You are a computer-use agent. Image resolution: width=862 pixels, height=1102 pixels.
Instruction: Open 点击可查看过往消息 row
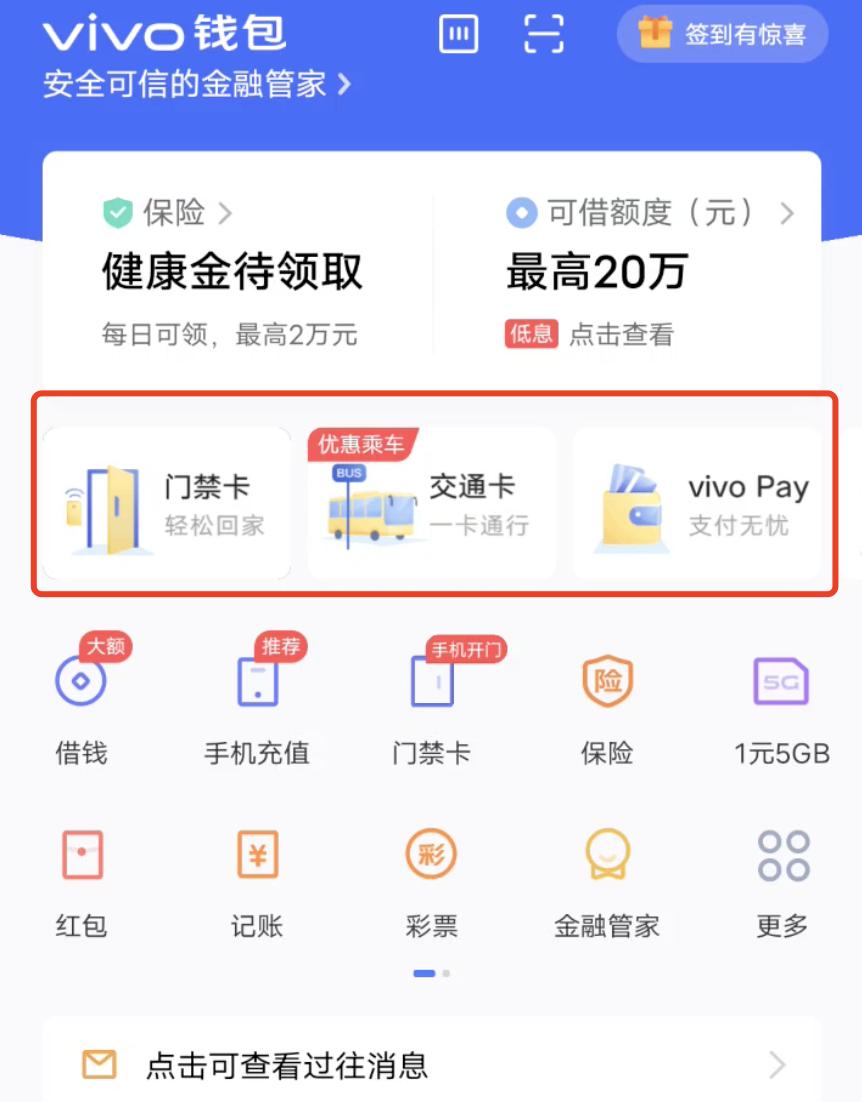431,1065
